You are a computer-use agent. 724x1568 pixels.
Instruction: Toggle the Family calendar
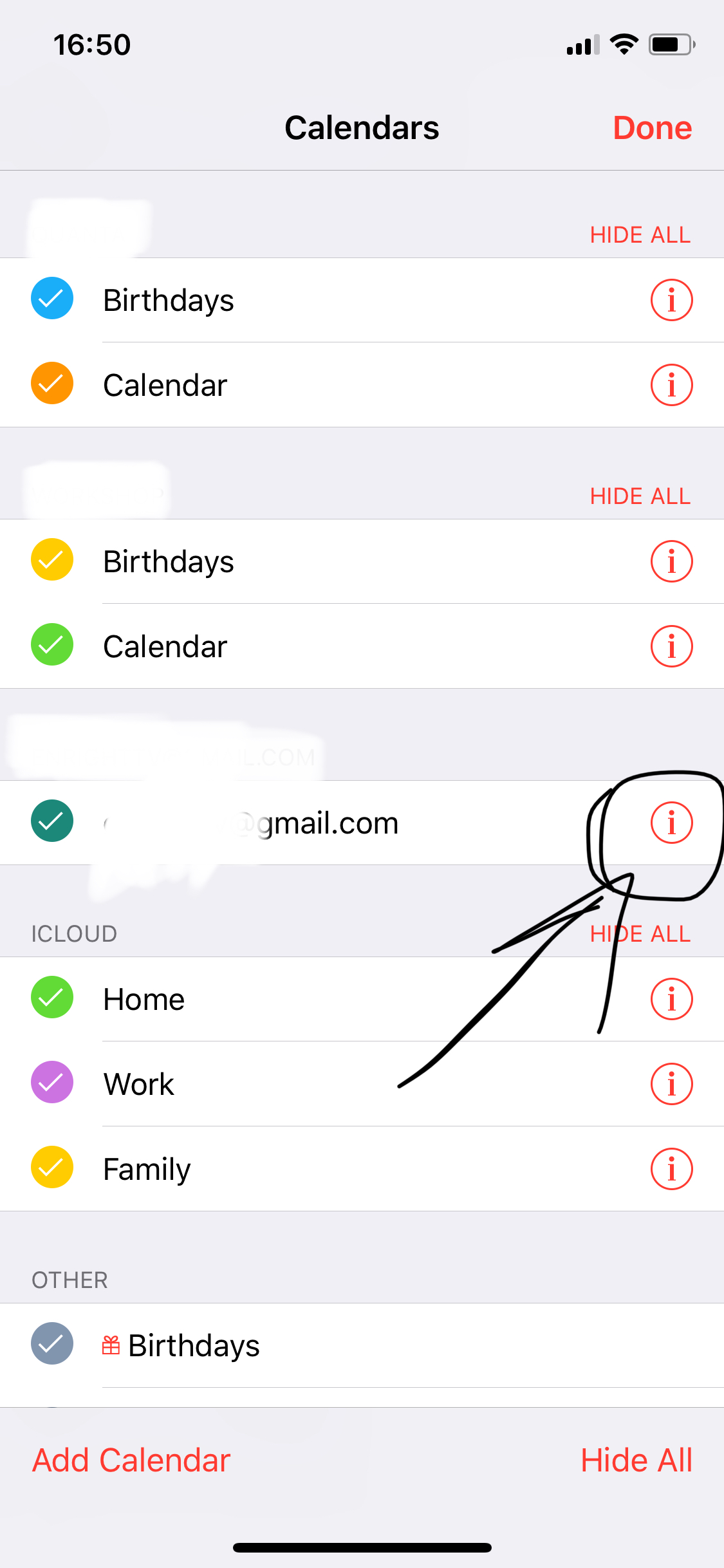pos(52,1168)
